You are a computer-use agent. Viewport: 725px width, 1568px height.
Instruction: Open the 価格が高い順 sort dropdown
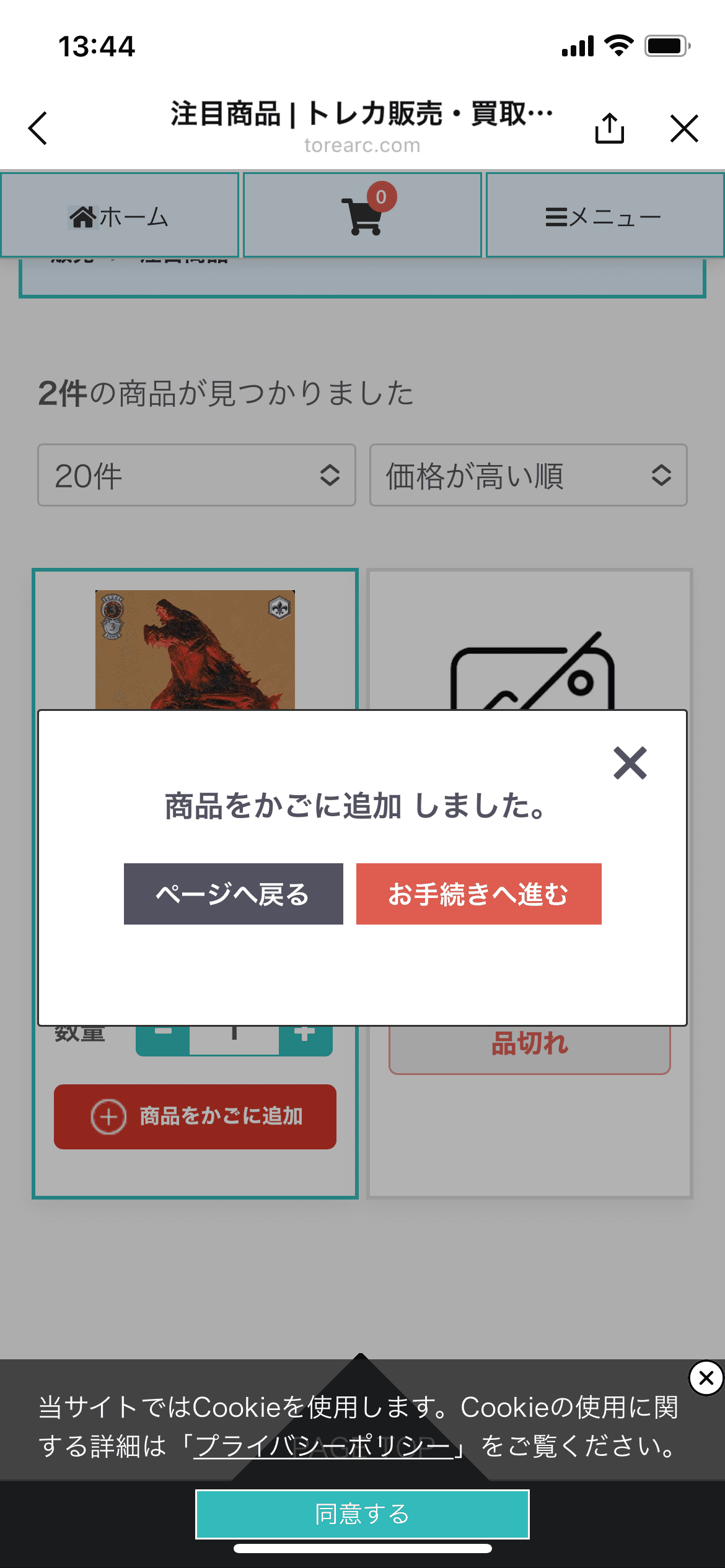pyautogui.click(x=528, y=475)
